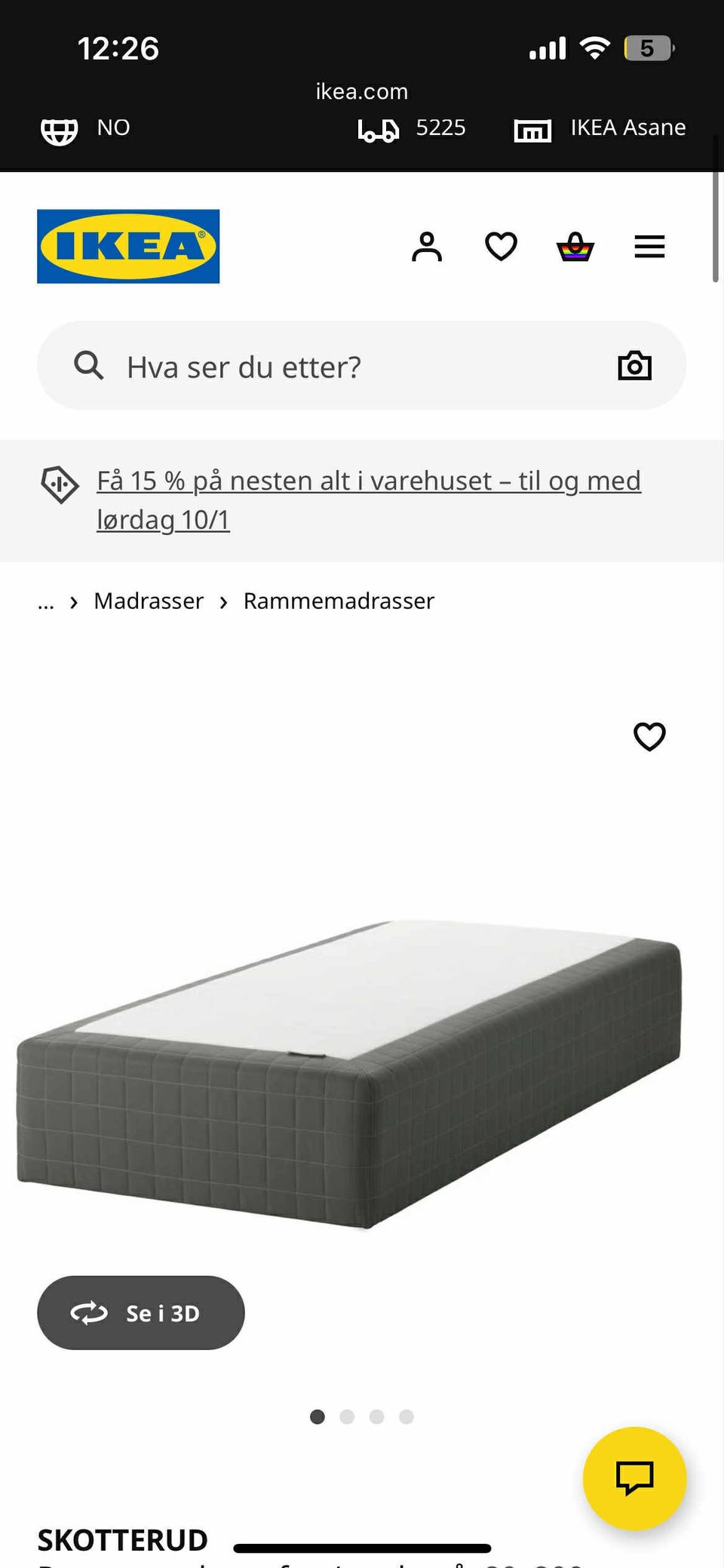View the IKEA Asane store info
724x1568 pixels.
(x=600, y=128)
